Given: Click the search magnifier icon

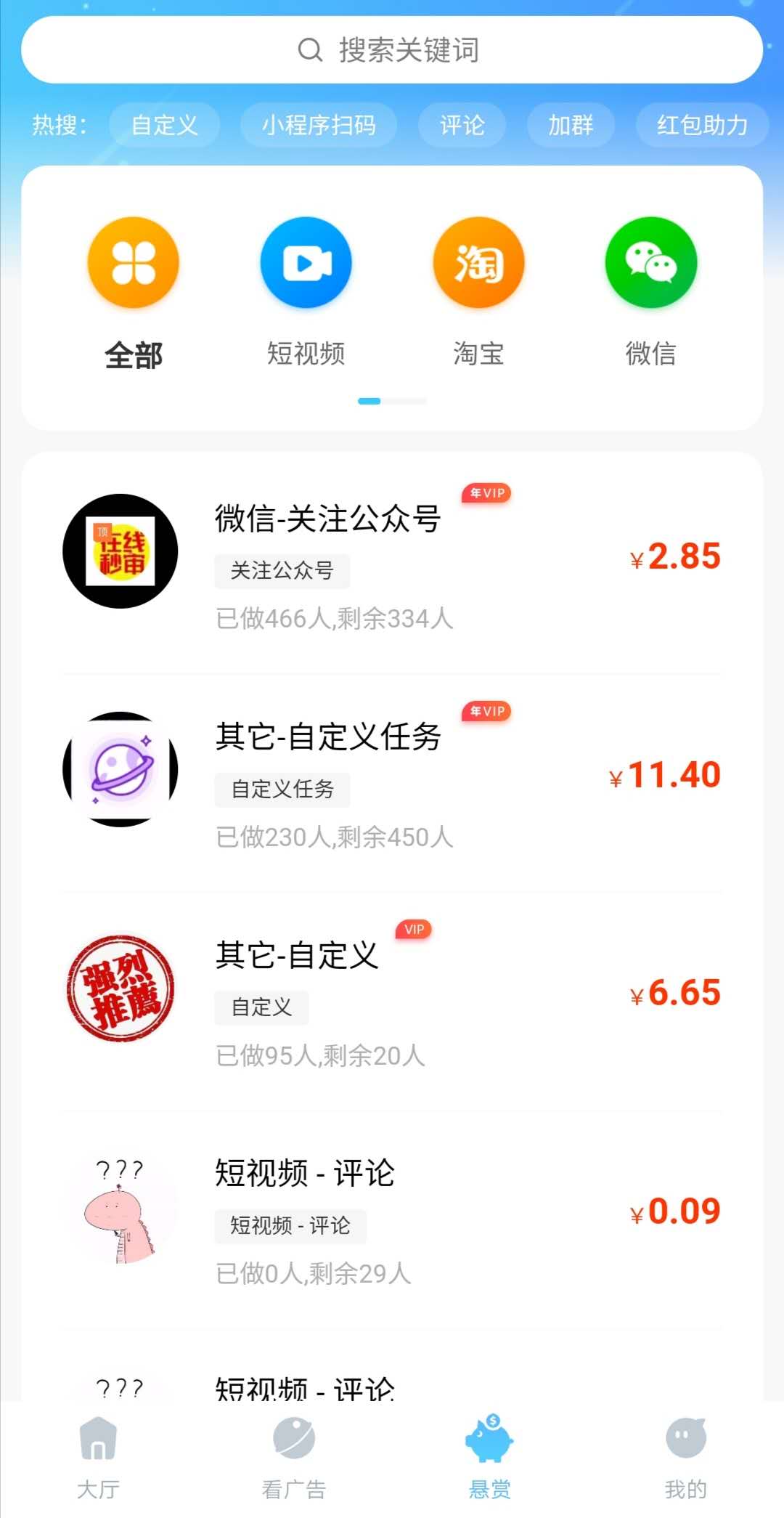Looking at the screenshot, I should point(311,49).
